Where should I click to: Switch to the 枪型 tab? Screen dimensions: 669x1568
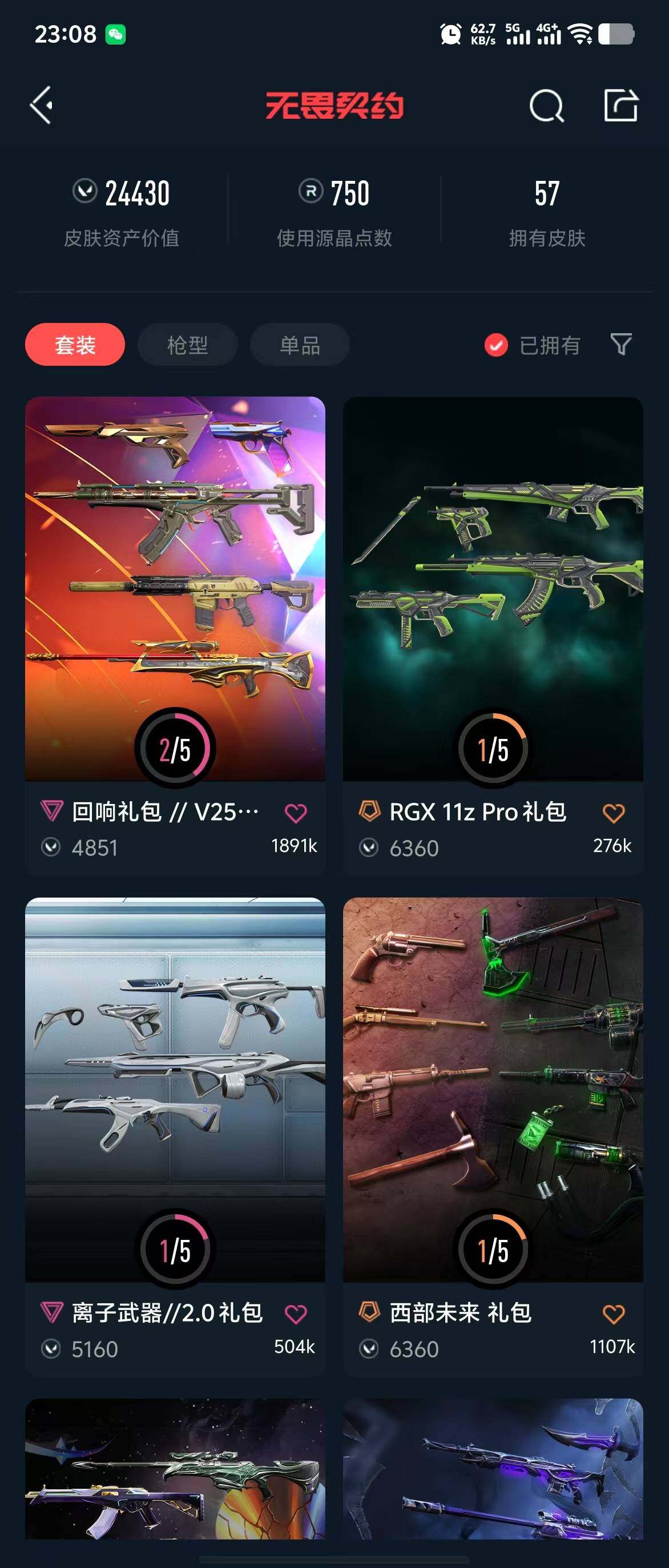[x=187, y=345]
